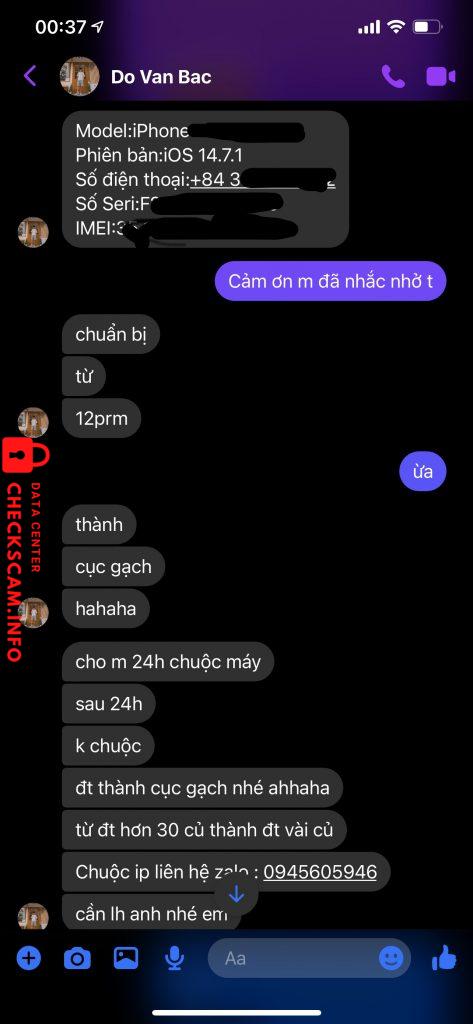Open the photo gallery picker

pos(126,958)
